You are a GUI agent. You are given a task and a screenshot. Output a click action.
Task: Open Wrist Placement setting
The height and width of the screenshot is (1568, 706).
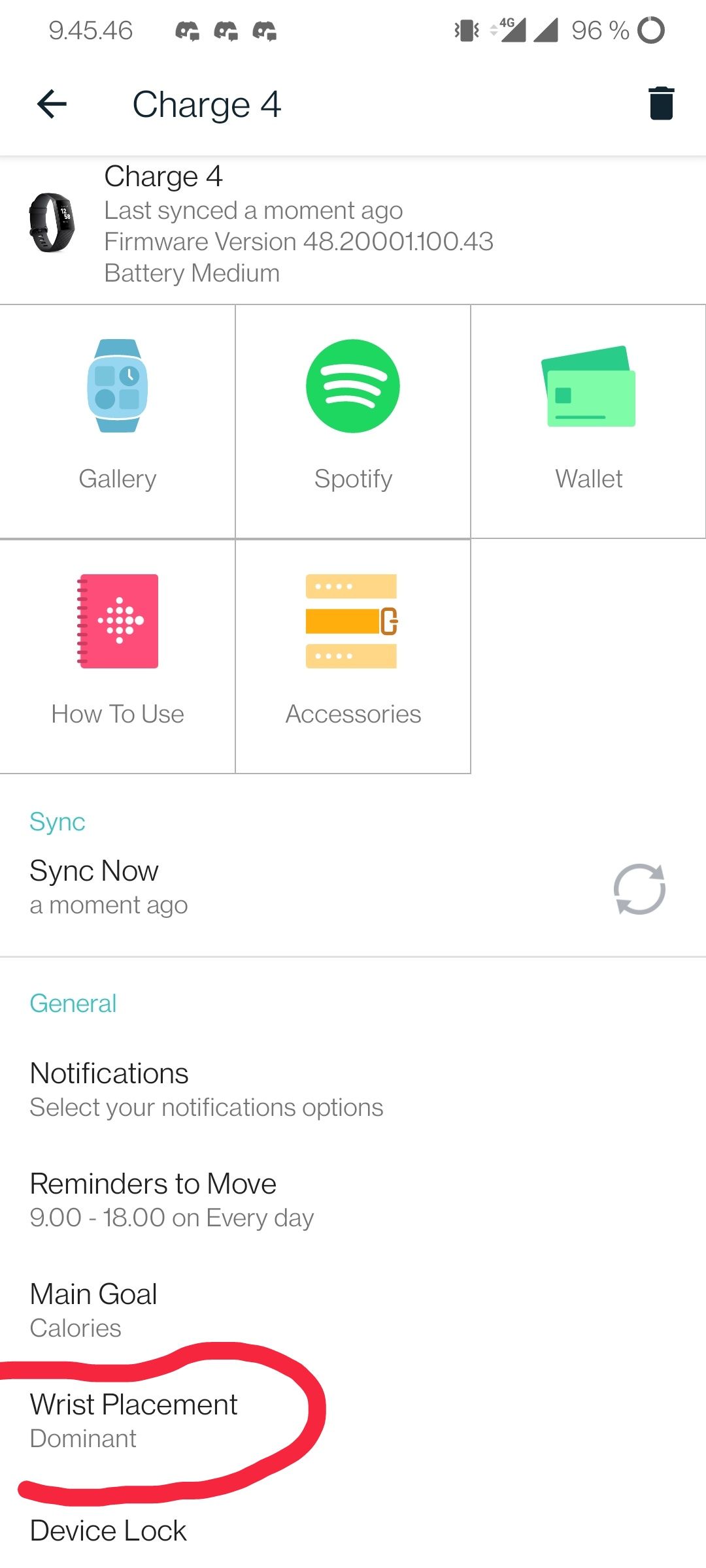pyautogui.click(x=134, y=1420)
